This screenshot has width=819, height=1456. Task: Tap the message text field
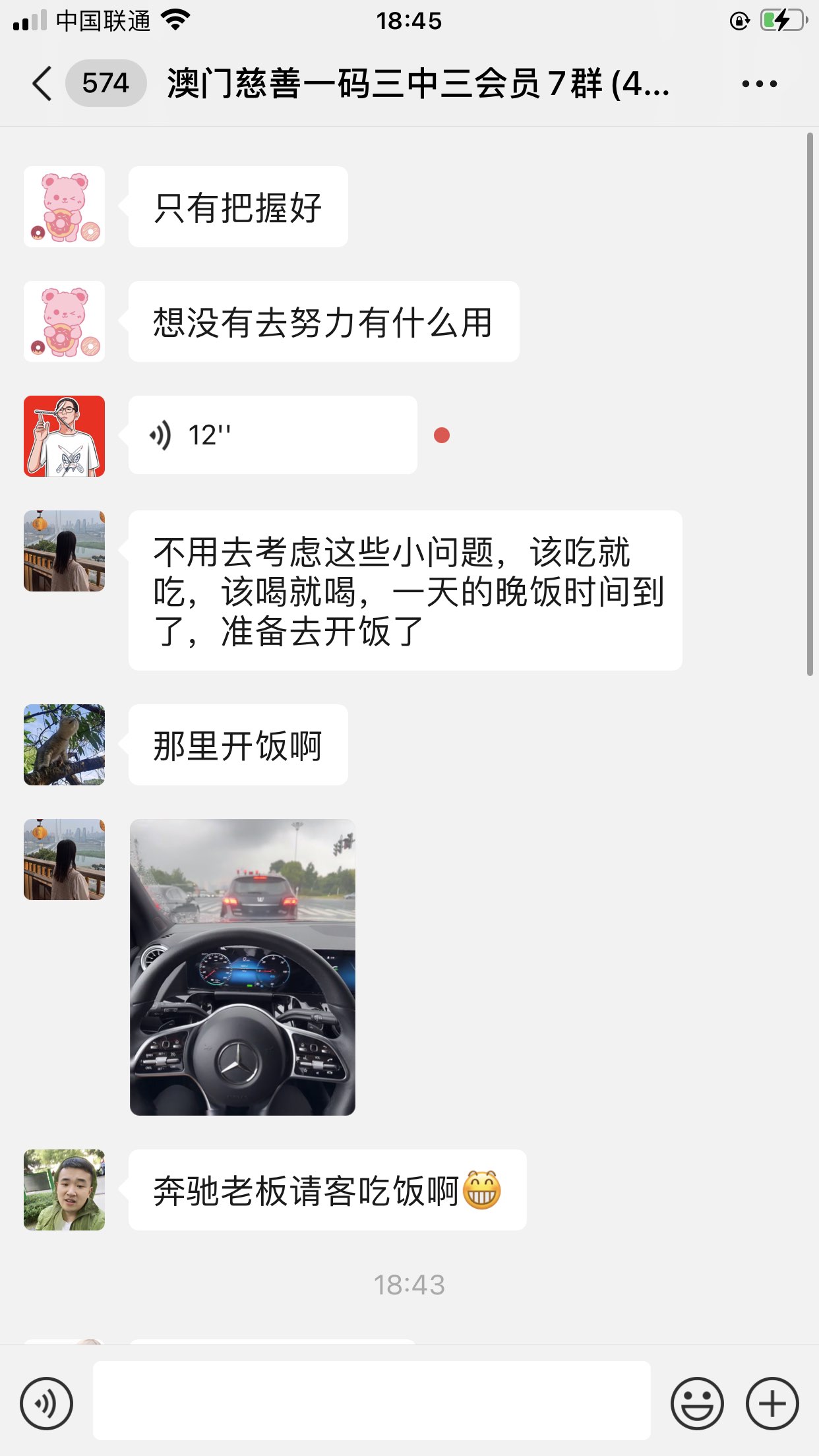pyautogui.click(x=371, y=1400)
